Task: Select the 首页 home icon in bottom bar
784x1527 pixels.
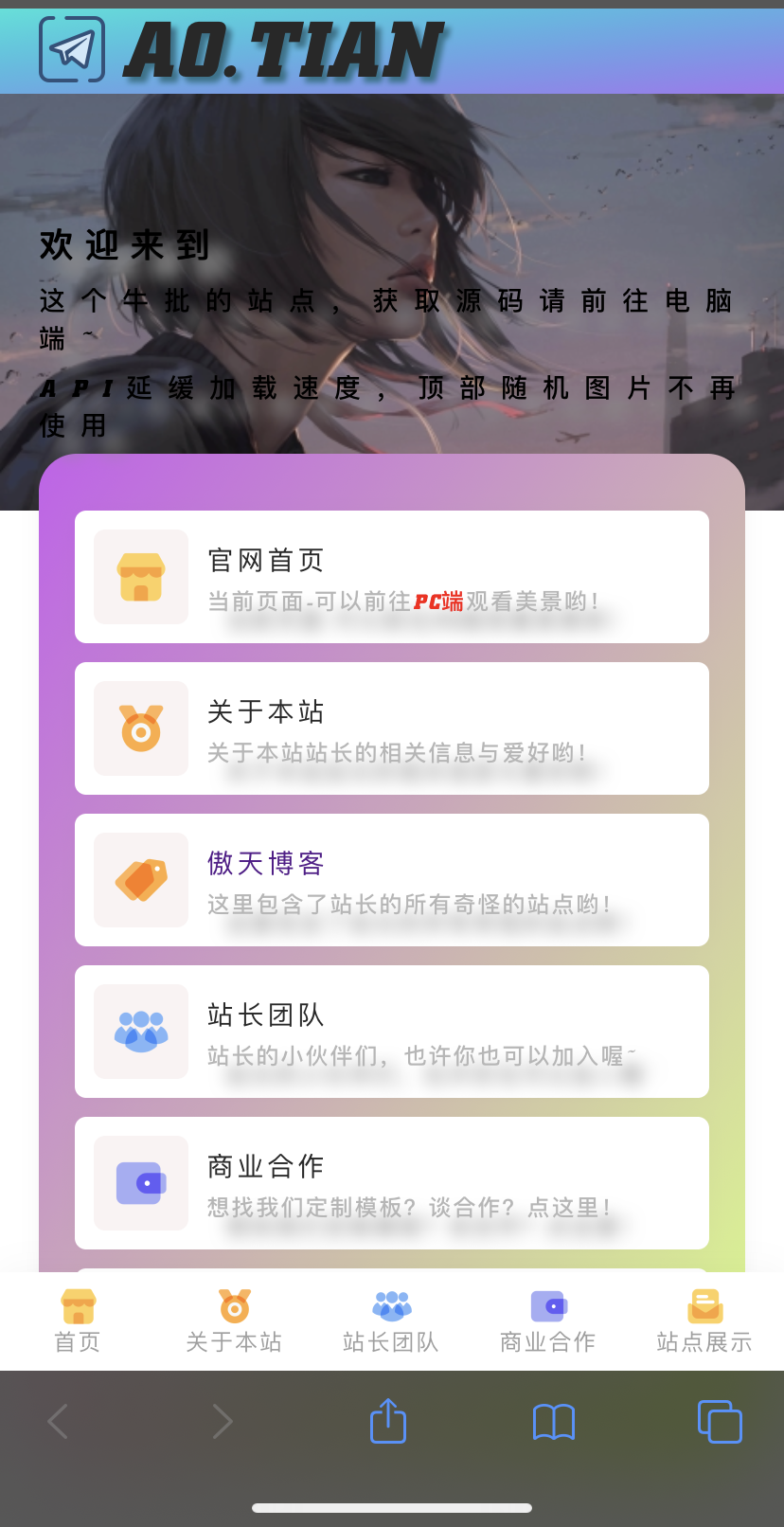Action: coord(78,1304)
